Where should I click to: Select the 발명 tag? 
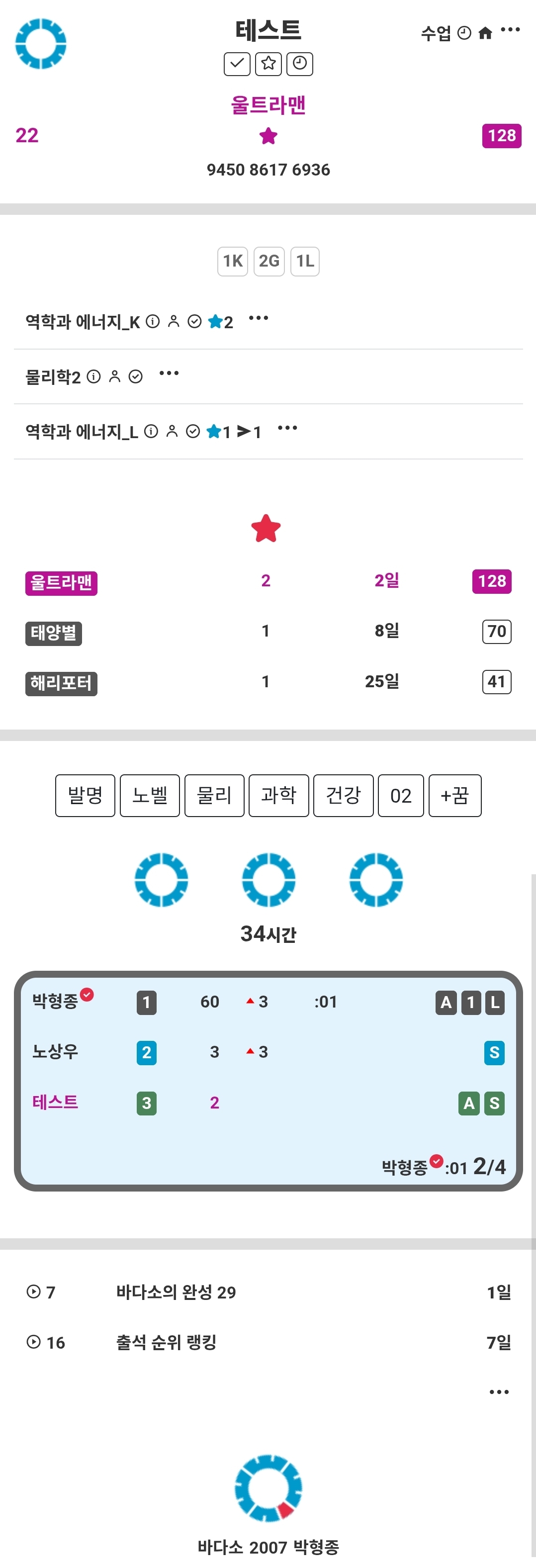pyautogui.click(x=85, y=795)
